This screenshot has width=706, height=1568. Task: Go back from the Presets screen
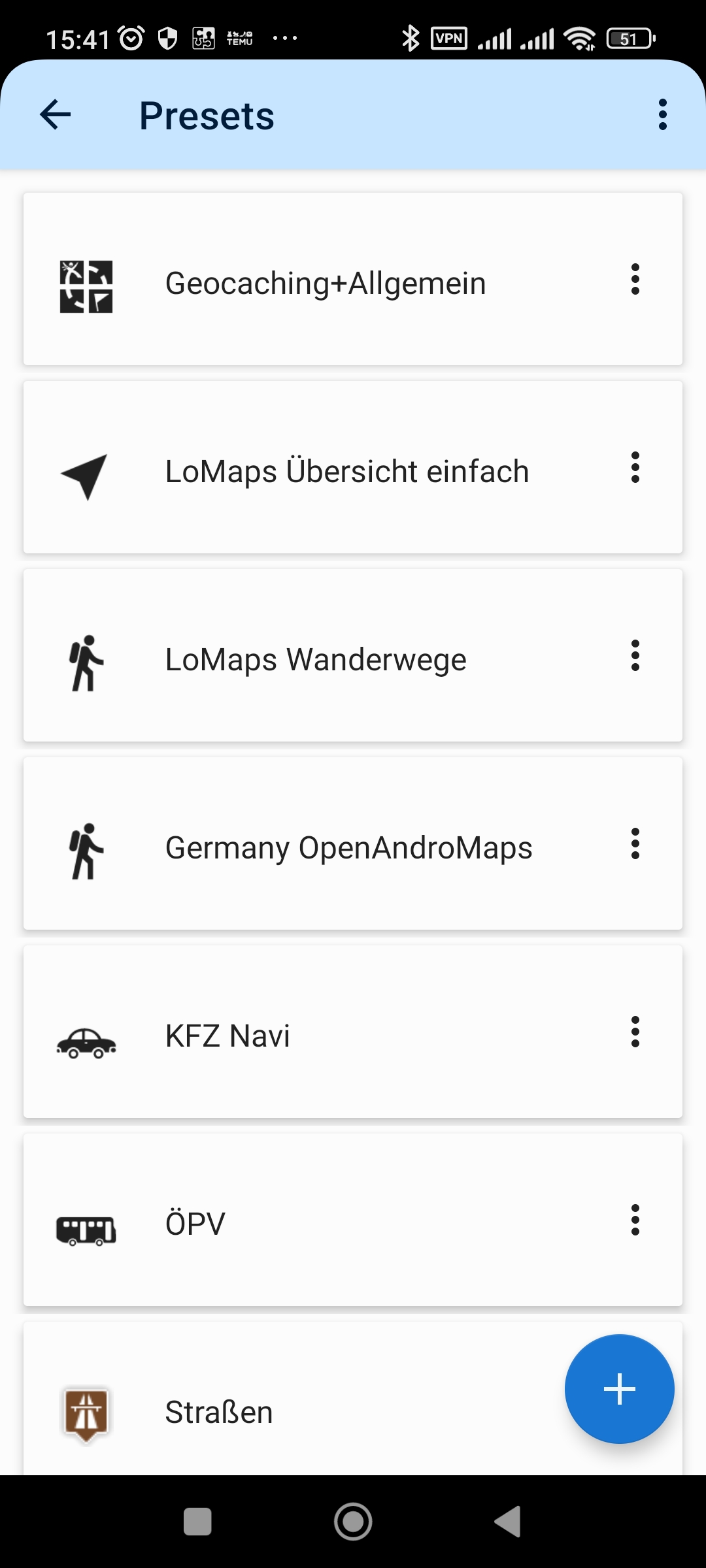[x=56, y=115]
